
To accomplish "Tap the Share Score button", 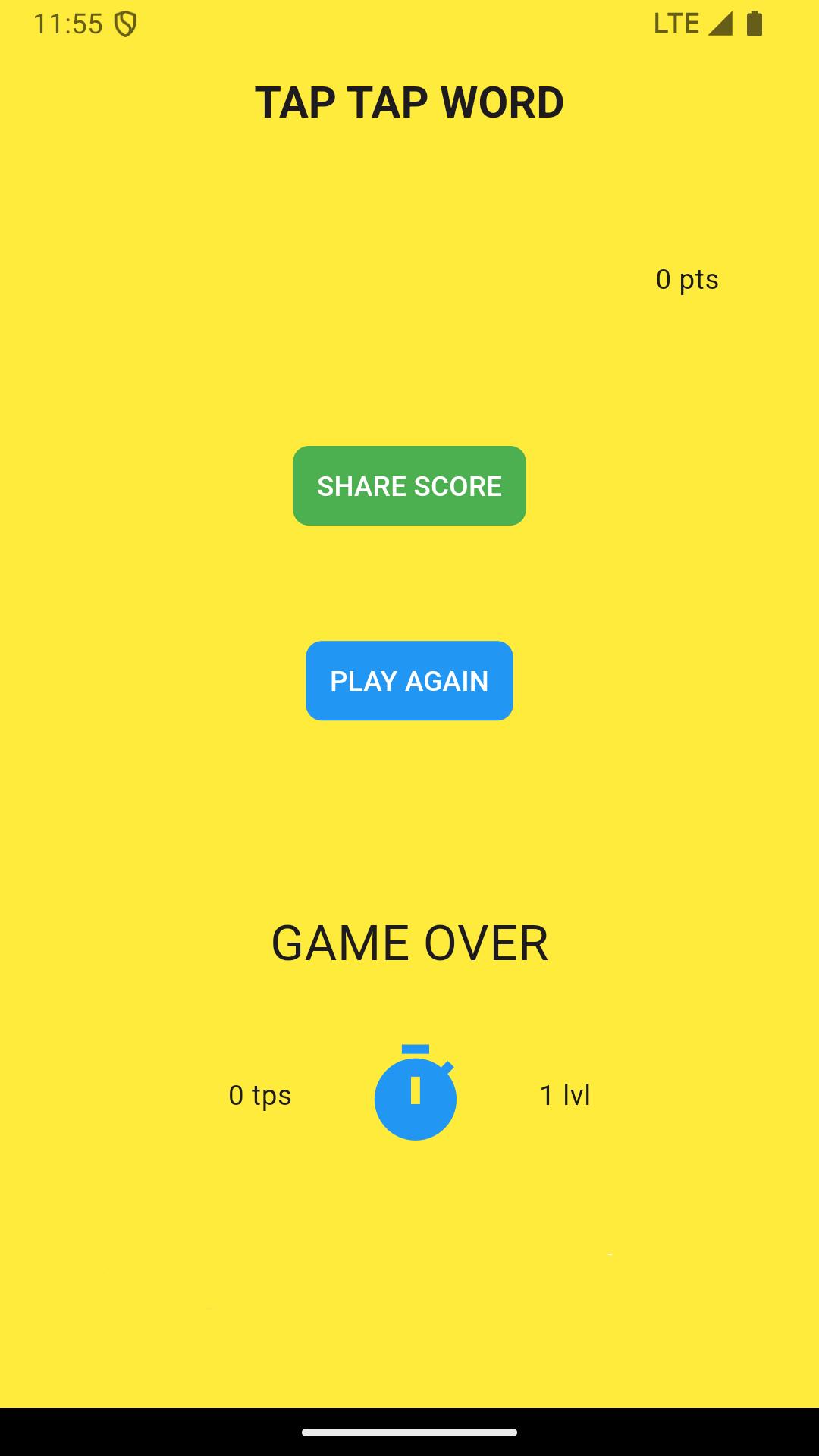I will pos(409,485).
